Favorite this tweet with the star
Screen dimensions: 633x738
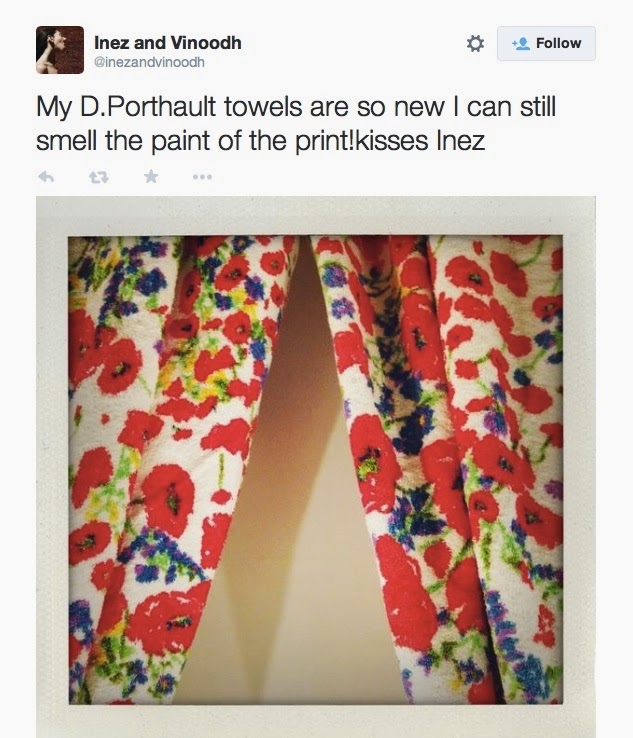[151, 177]
